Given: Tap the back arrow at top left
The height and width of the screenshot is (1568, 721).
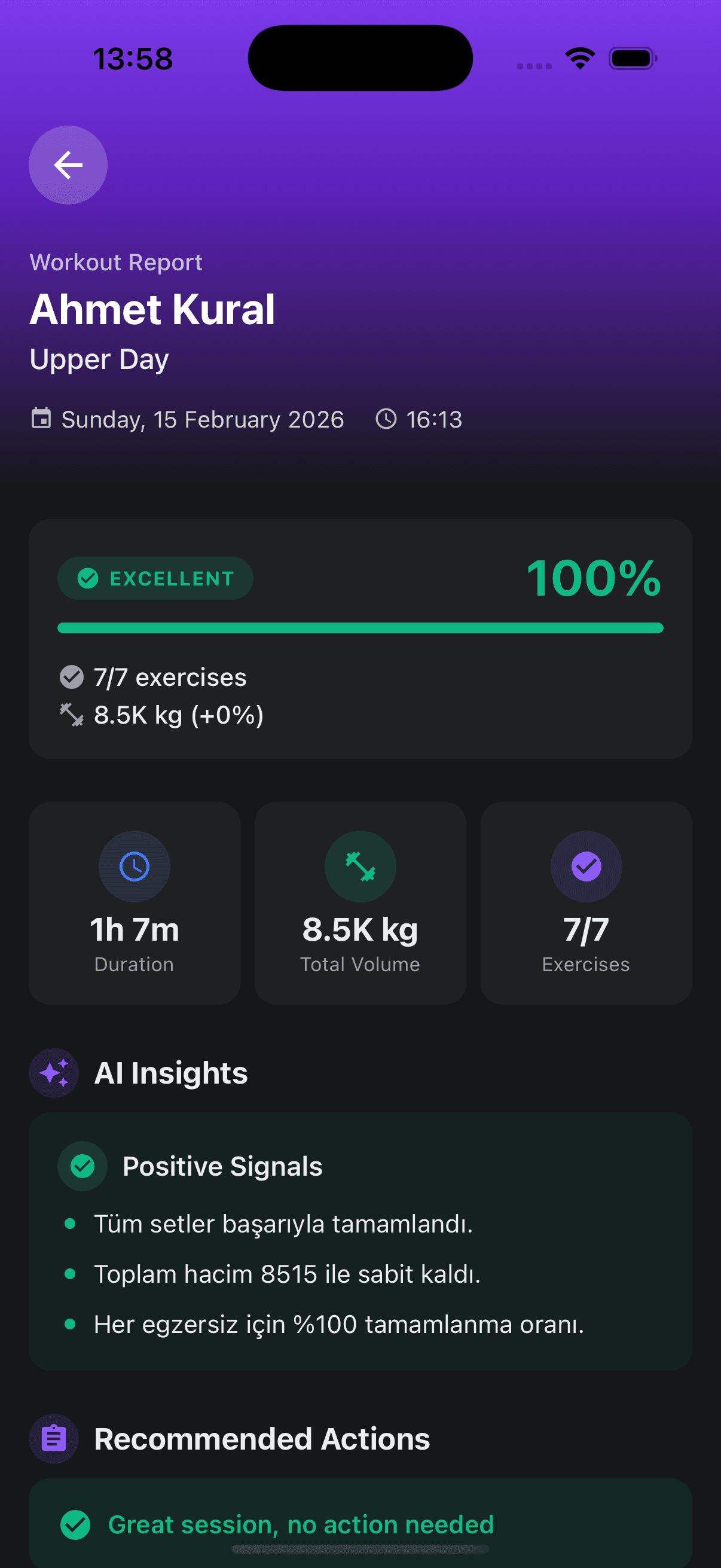Looking at the screenshot, I should 67,164.
